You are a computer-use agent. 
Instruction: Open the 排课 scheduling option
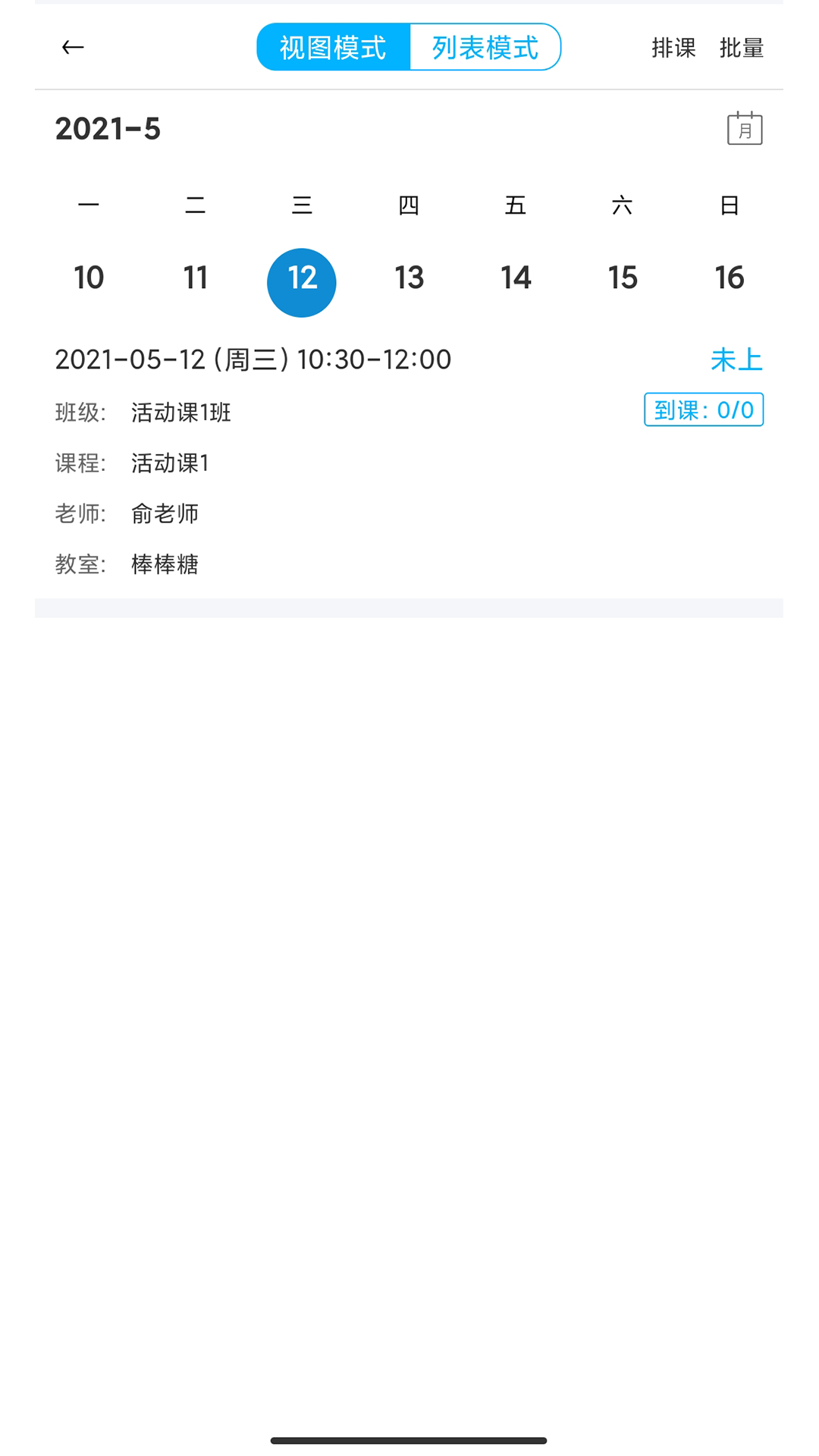(673, 47)
